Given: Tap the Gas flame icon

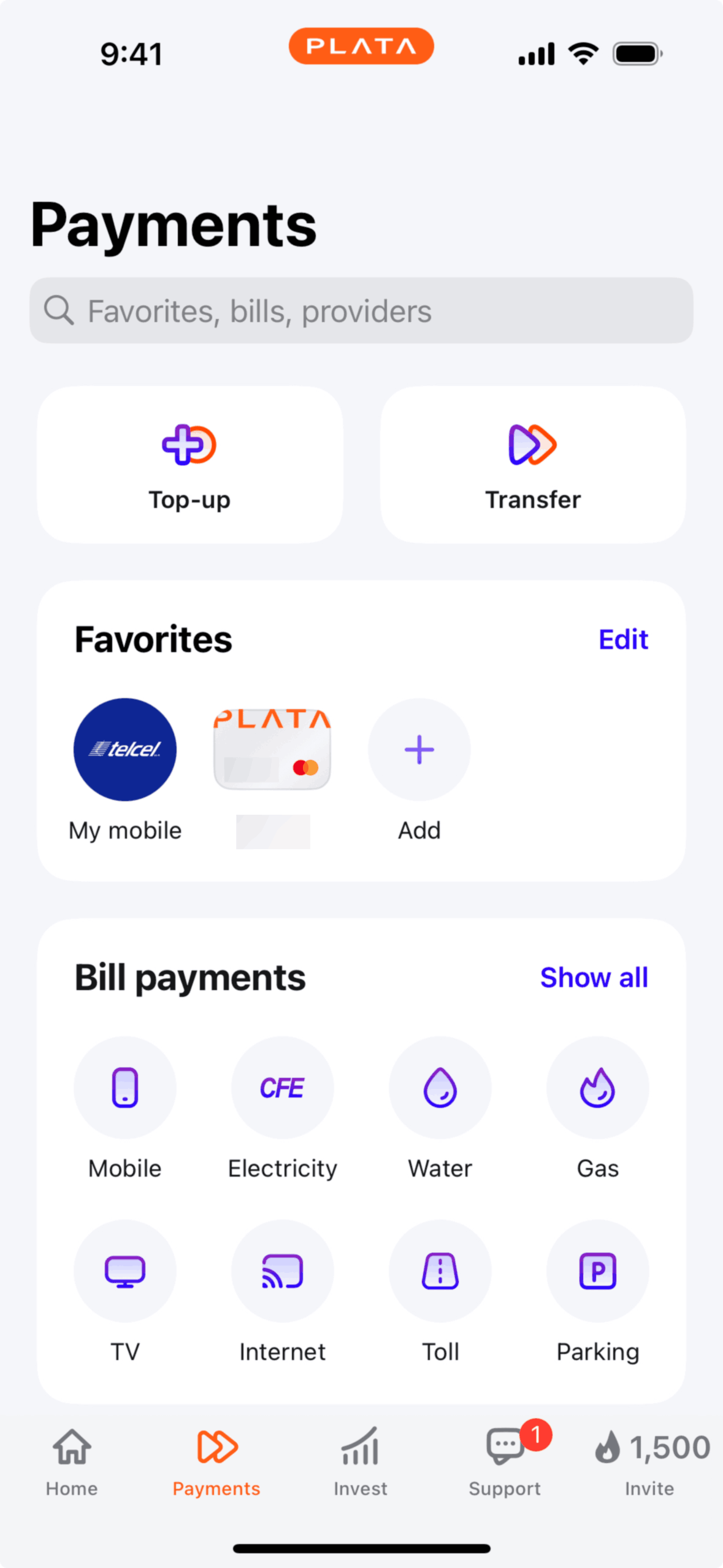Looking at the screenshot, I should coord(597,1088).
